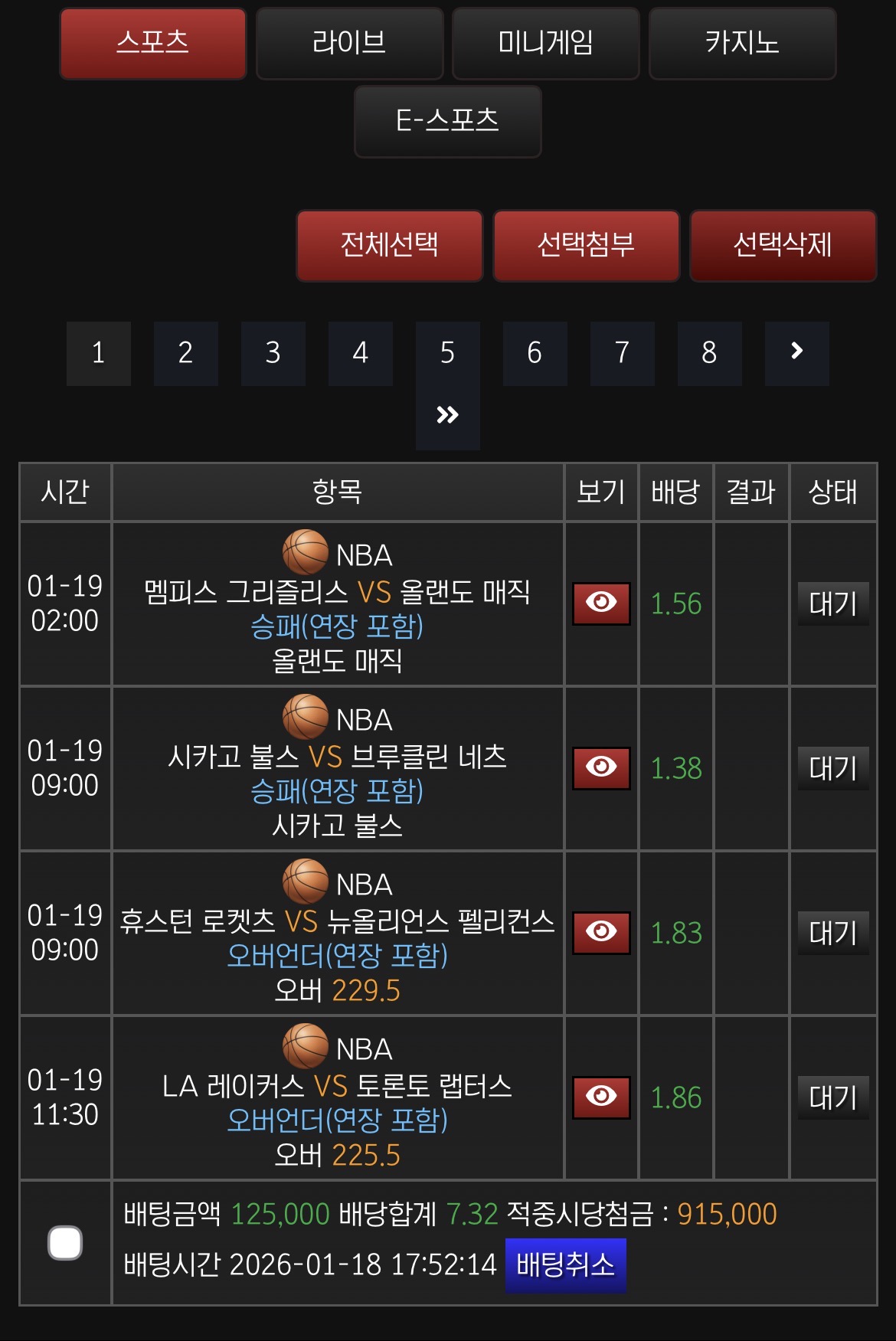Switch to the E-스포츠 tab
This screenshot has width=896, height=1341.
[447, 122]
